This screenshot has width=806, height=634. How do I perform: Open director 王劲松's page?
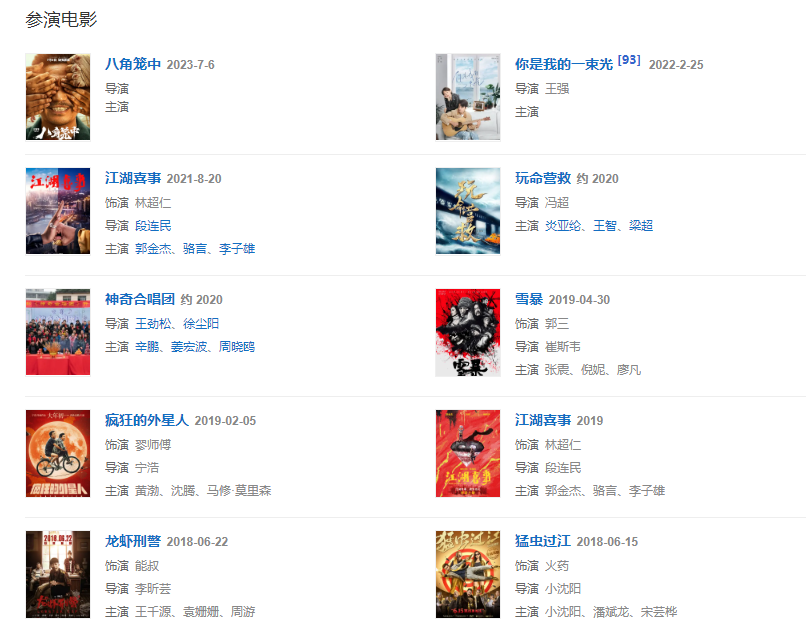(x=153, y=323)
